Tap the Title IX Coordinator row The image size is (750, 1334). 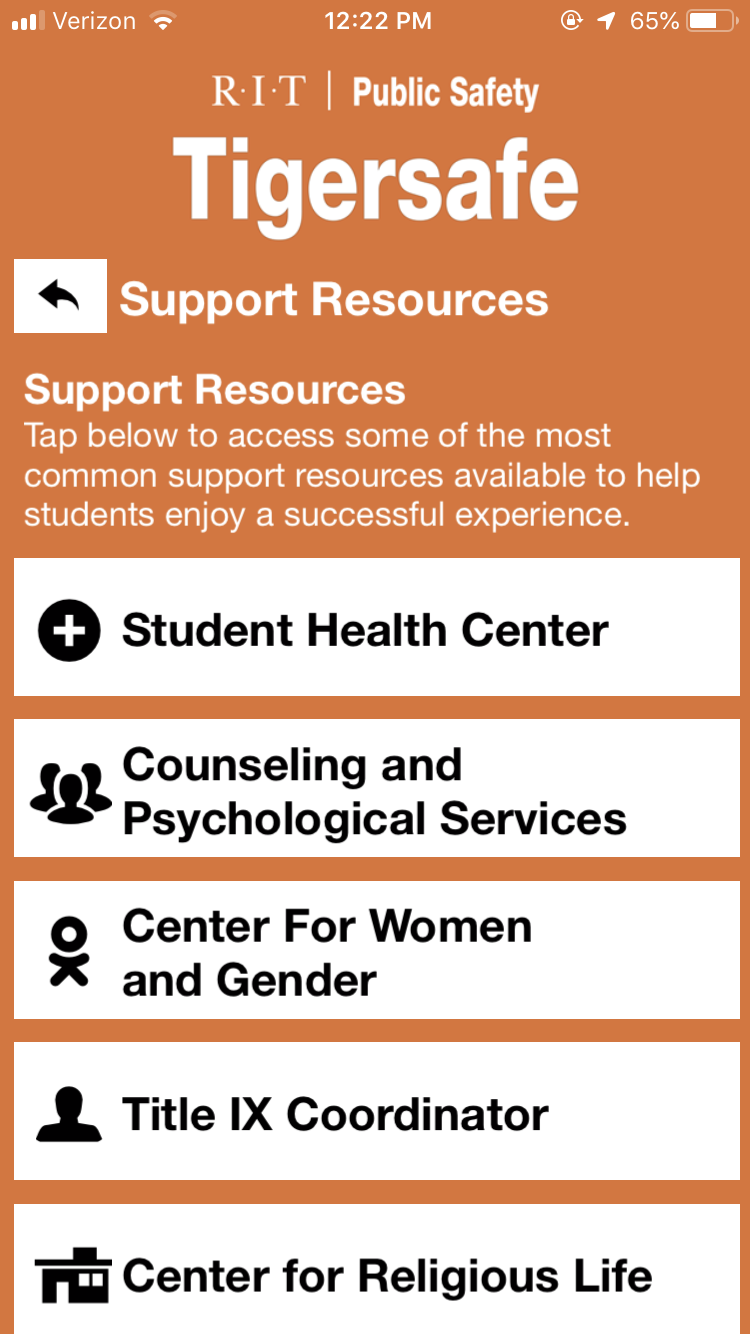coord(376,1112)
